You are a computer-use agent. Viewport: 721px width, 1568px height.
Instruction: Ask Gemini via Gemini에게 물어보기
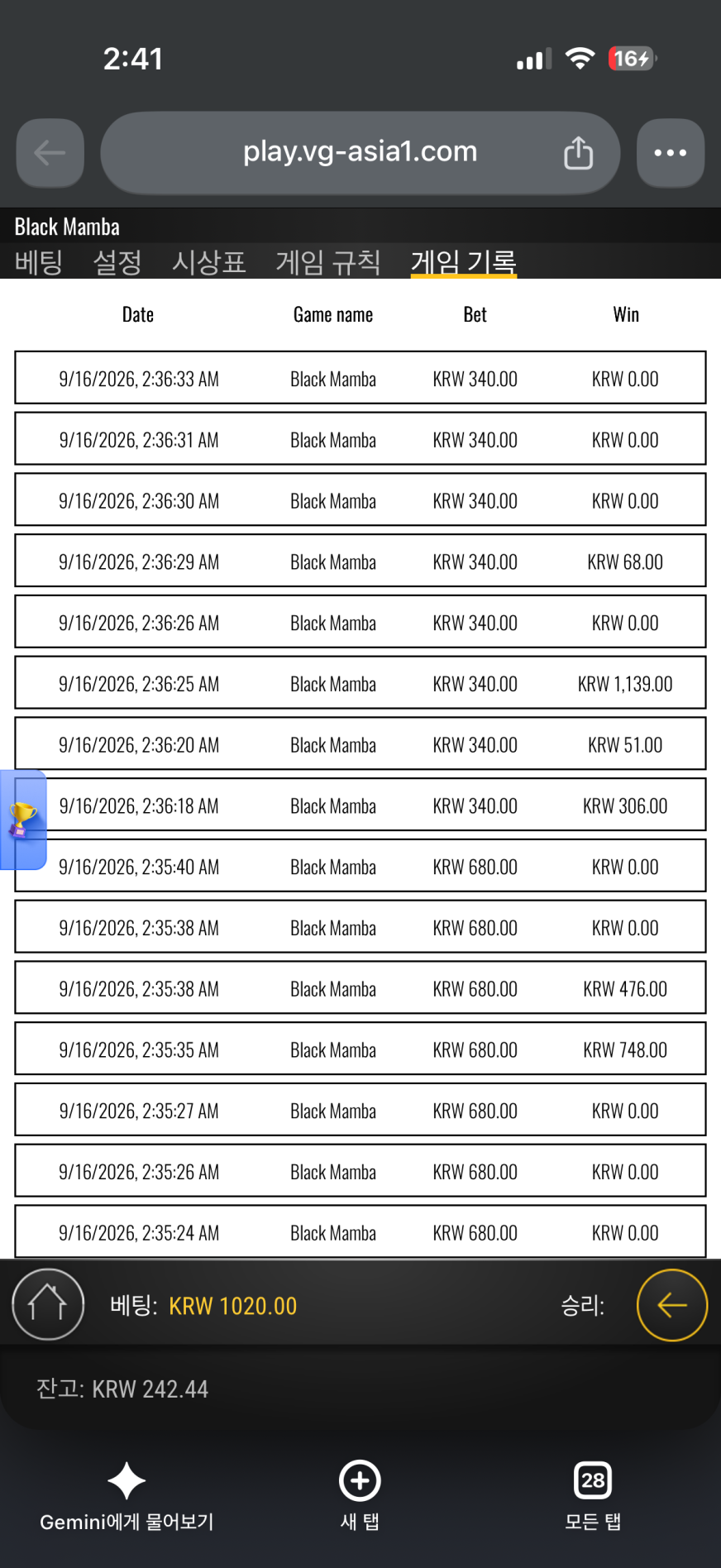pos(127,1497)
